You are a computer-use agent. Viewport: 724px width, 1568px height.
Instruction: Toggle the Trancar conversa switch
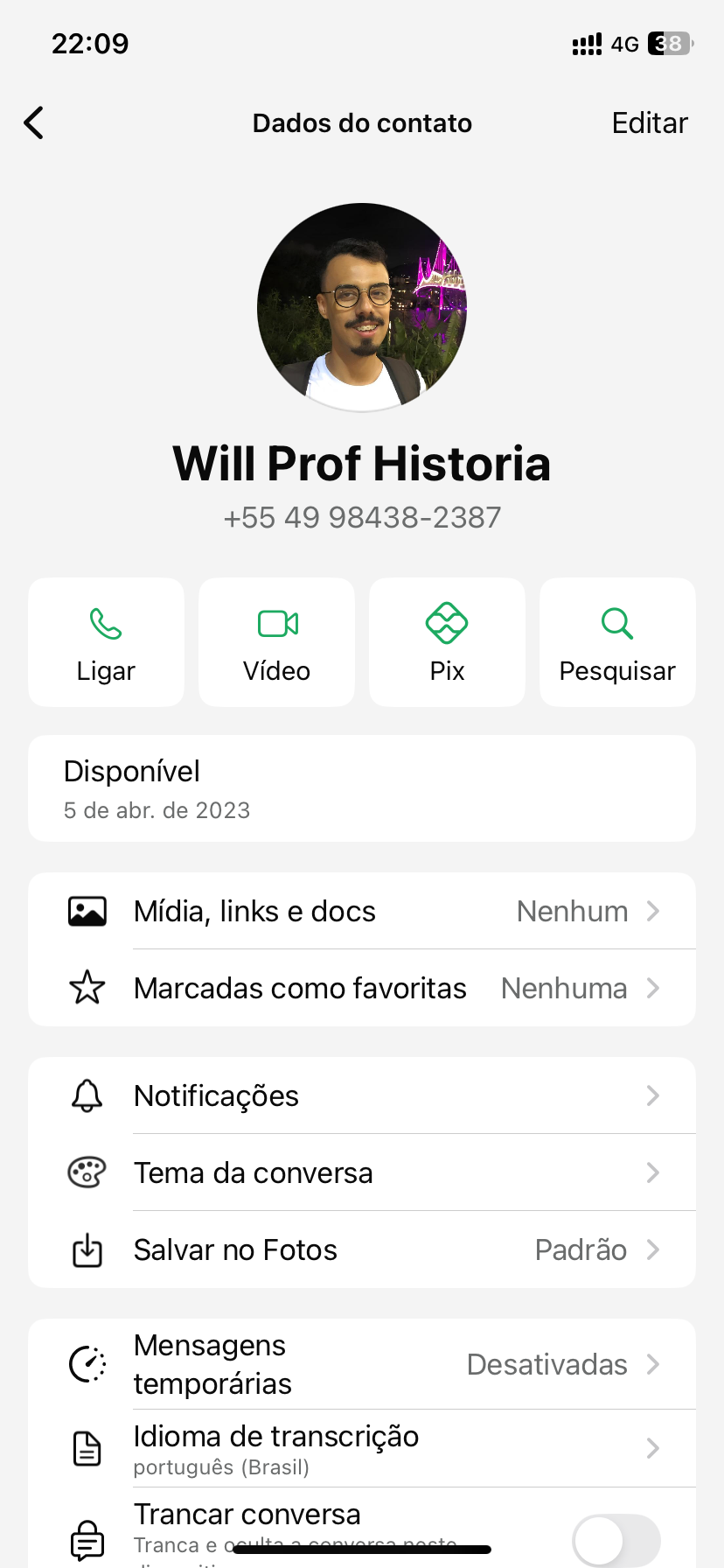click(x=616, y=1540)
